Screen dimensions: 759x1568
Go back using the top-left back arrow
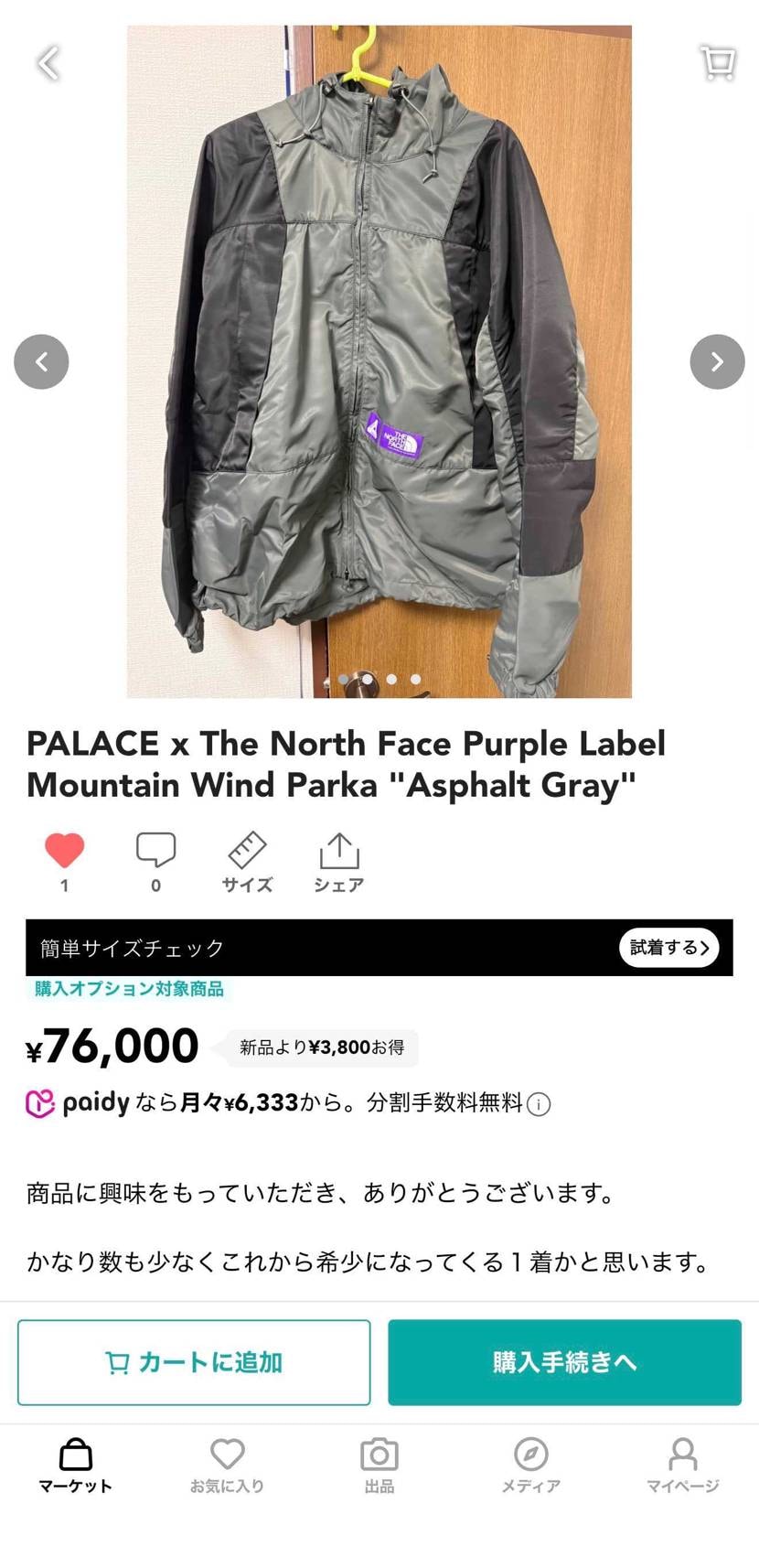click(x=48, y=62)
